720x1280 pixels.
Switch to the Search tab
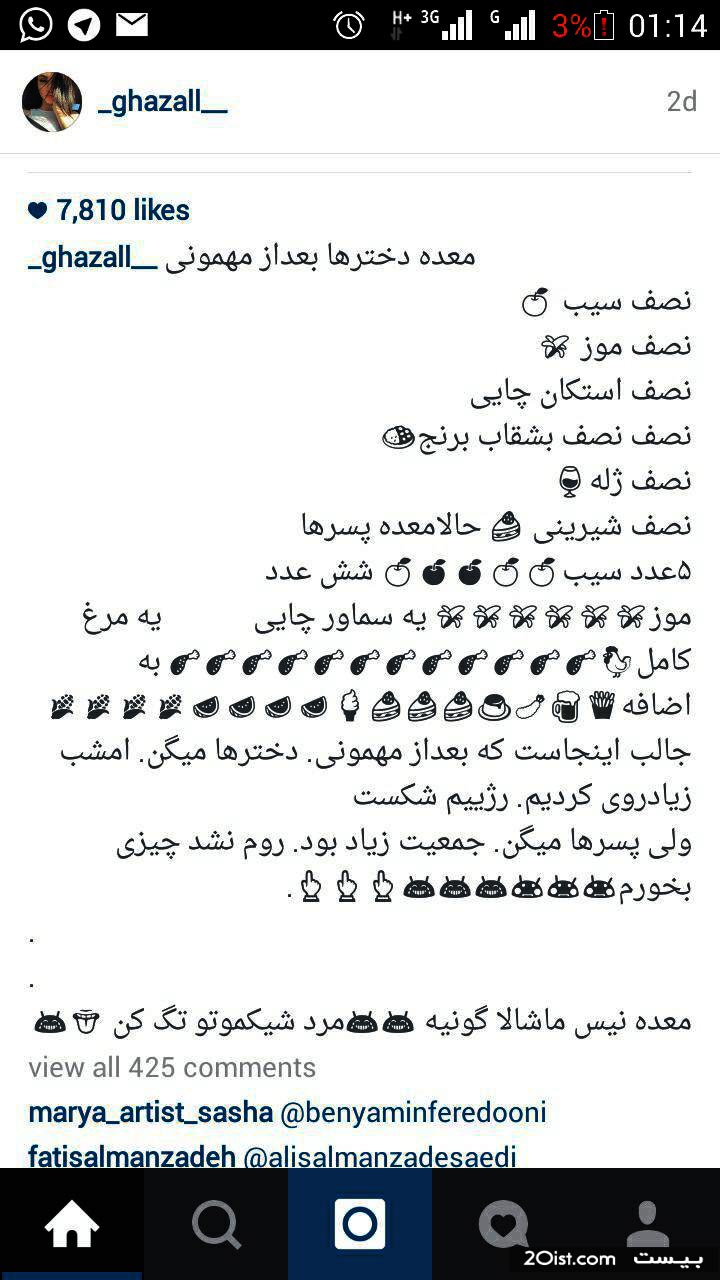pyautogui.click(x=216, y=1224)
